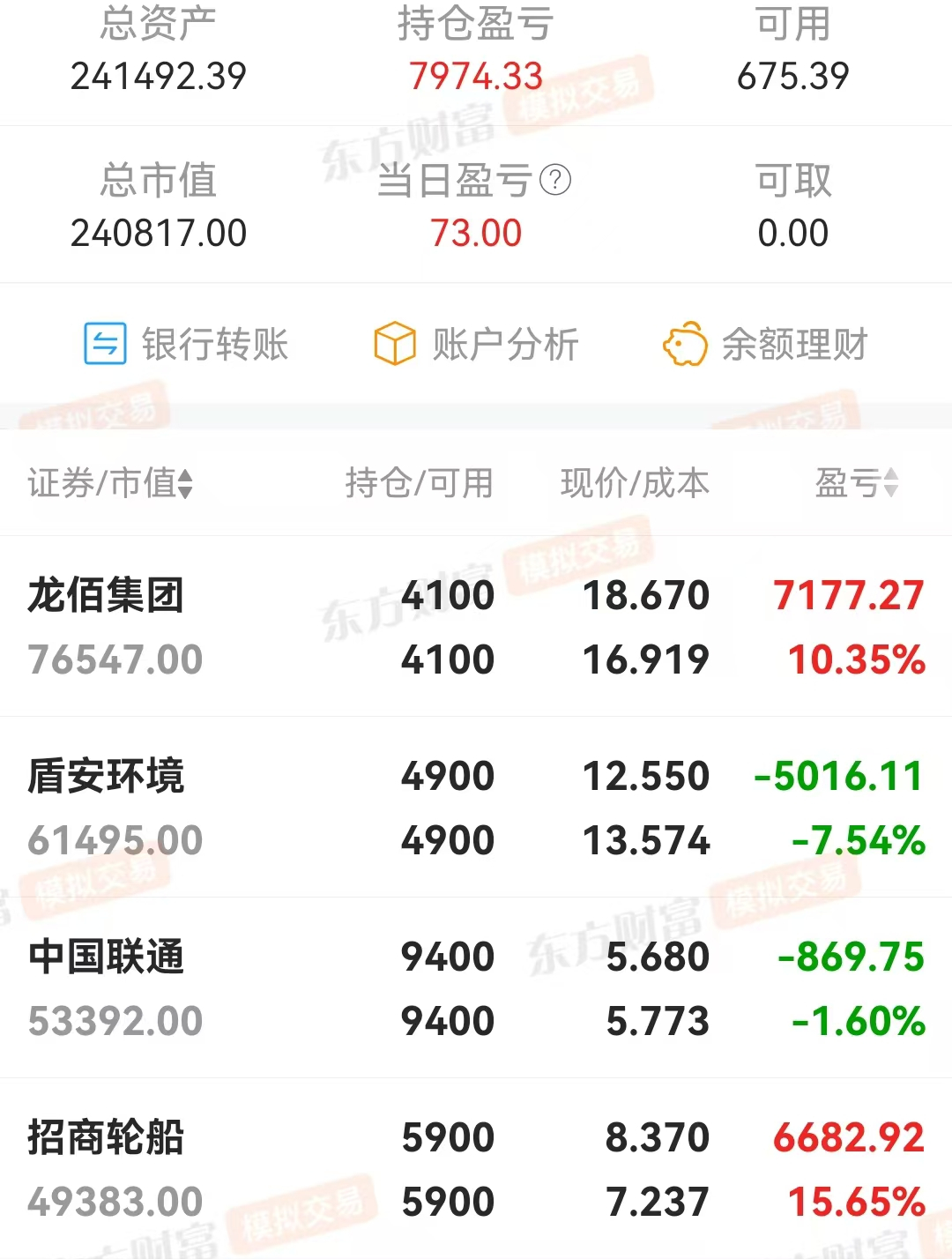Viewport: 952px width, 1259px height.
Task: Tap the 余额理财 piggy bank icon
Action: 686,345
